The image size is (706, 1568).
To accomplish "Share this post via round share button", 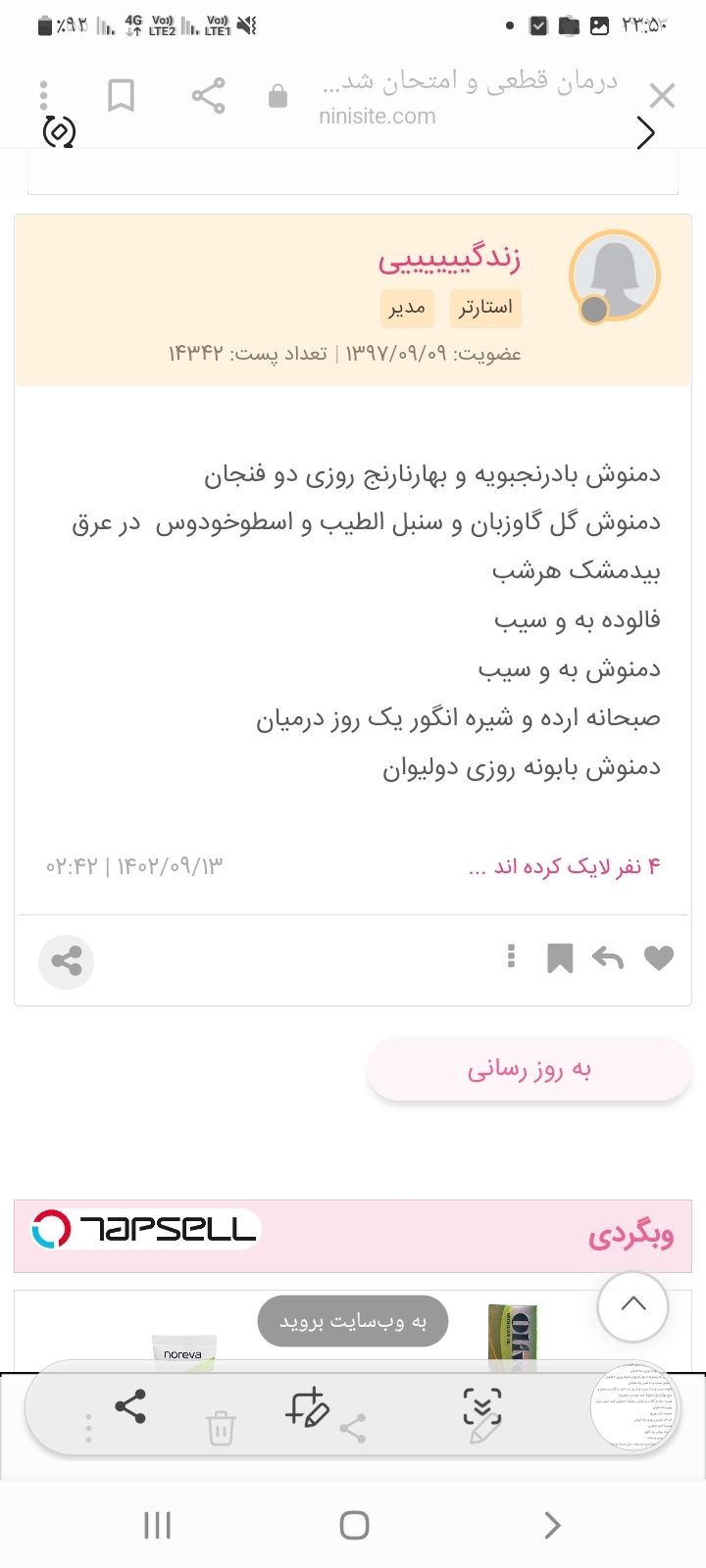I will [x=67, y=961].
